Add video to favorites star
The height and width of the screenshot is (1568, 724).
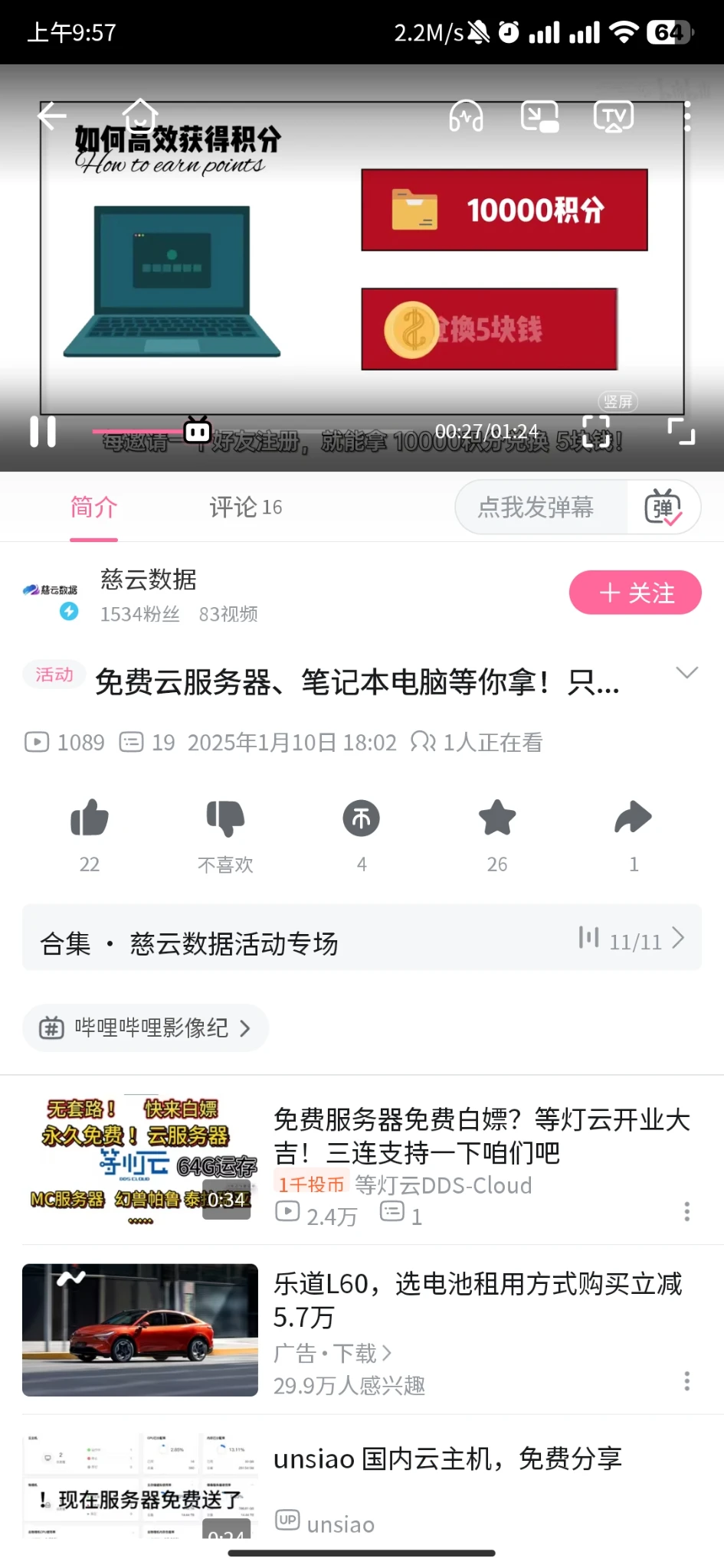click(497, 818)
